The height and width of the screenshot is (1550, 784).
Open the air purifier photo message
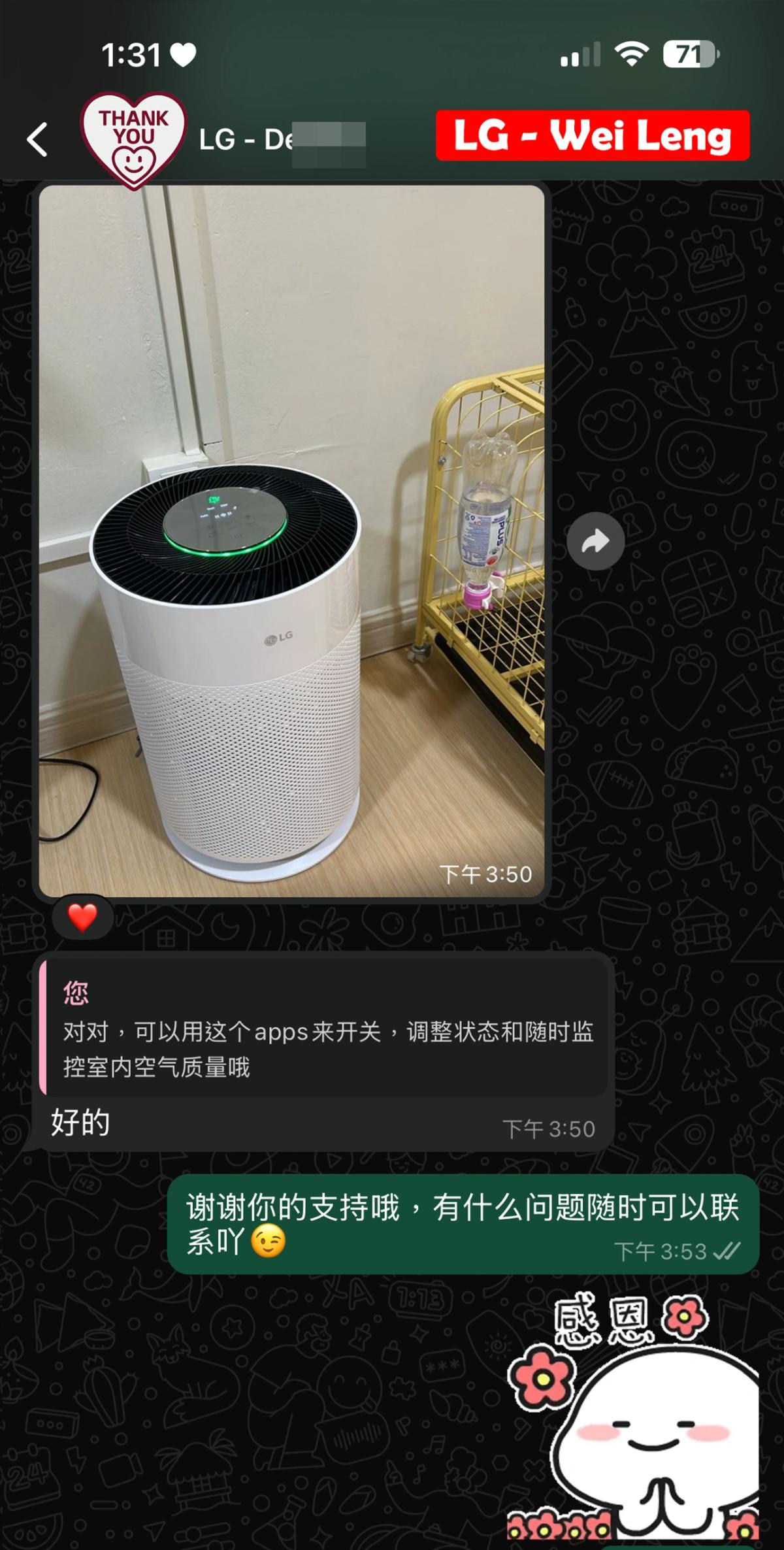pyautogui.click(x=291, y=541)
